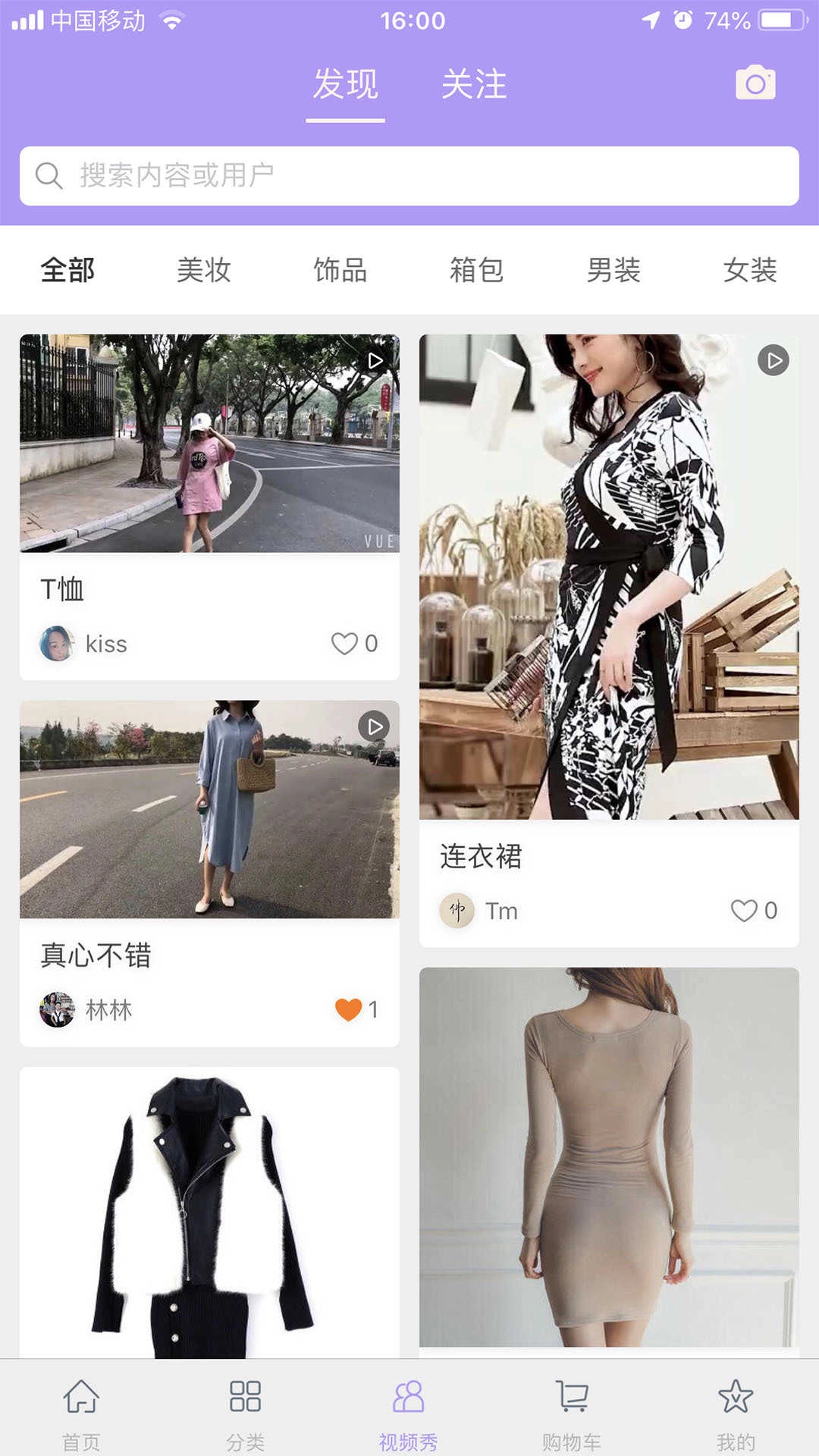Unlike the 真心不错 post by 林林
Viewport: 819px width, 1456px height.
click(x=348, y=1009)
